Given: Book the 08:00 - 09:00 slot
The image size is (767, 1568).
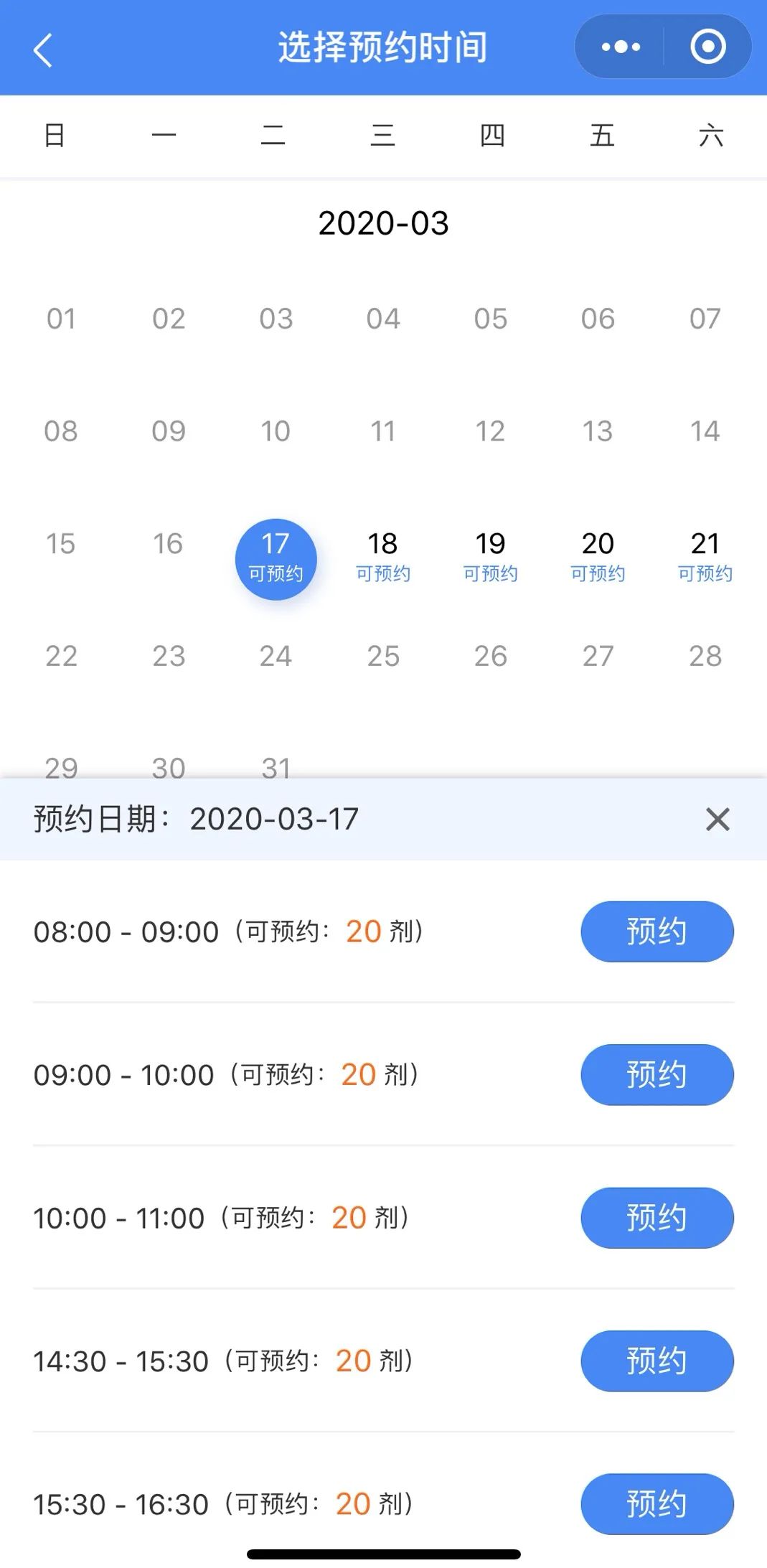Looking at the screenshot, I should [656, 930].
